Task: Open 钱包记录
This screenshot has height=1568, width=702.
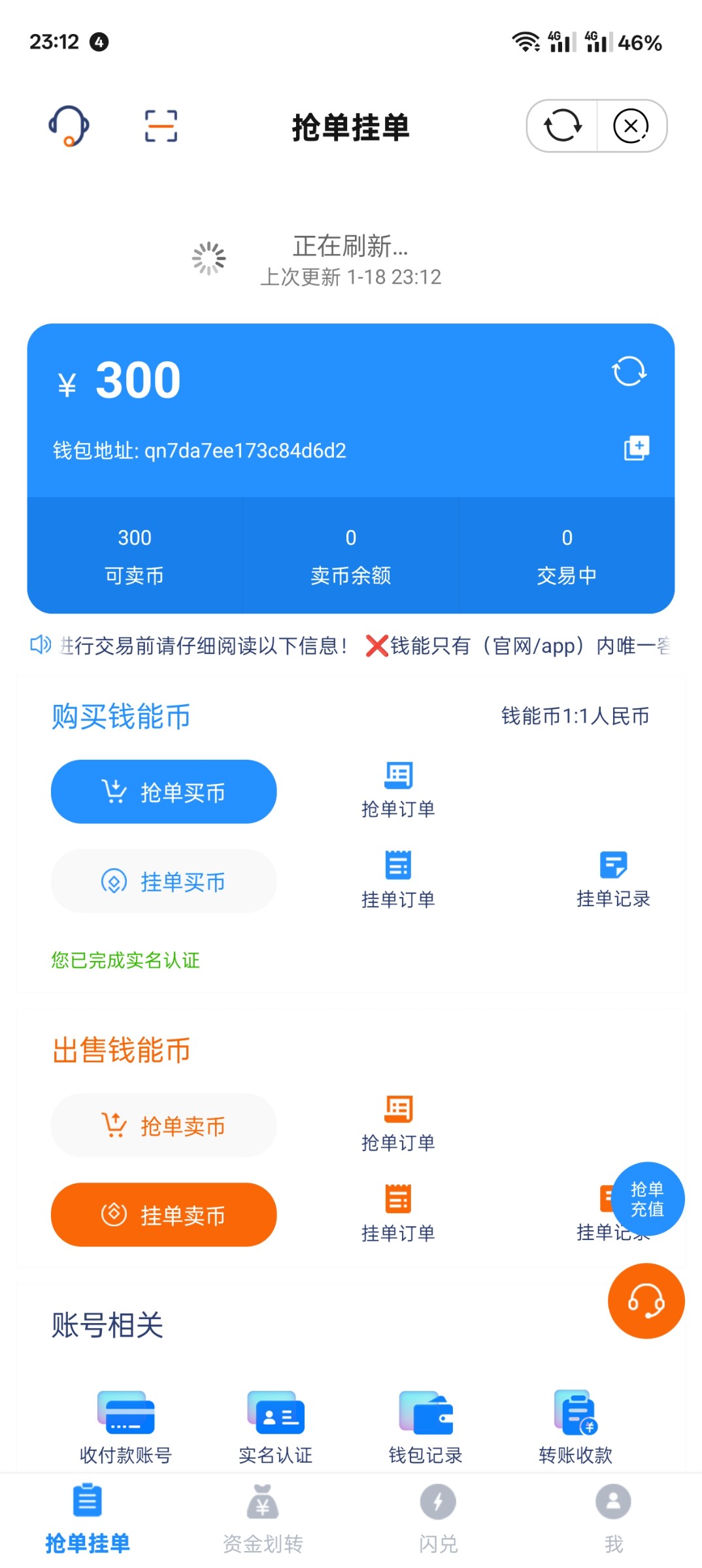Action: click(x=426, y=1428)
